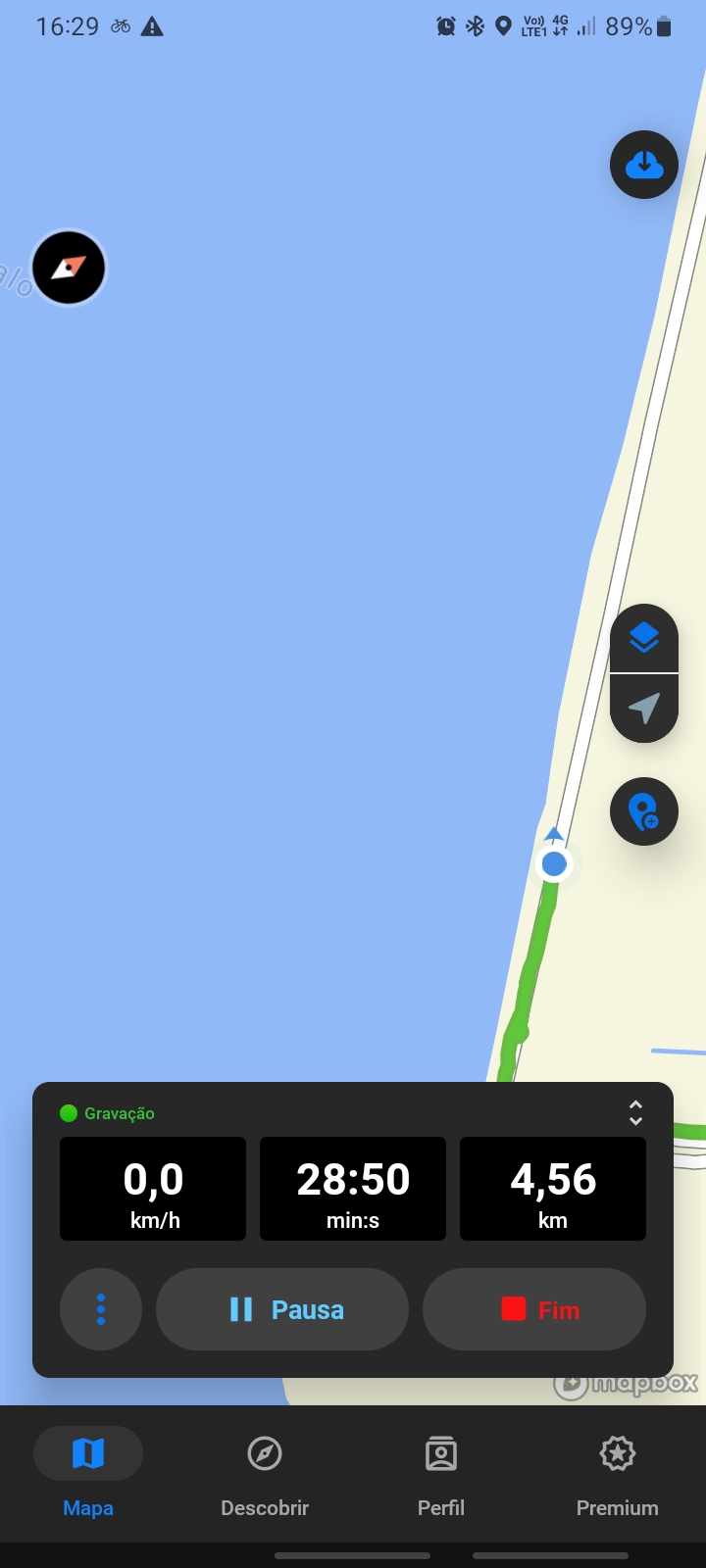Open the three-dot recording options menu
706x1568 pixels.
pyautogui.click(x=101, y=1309)
